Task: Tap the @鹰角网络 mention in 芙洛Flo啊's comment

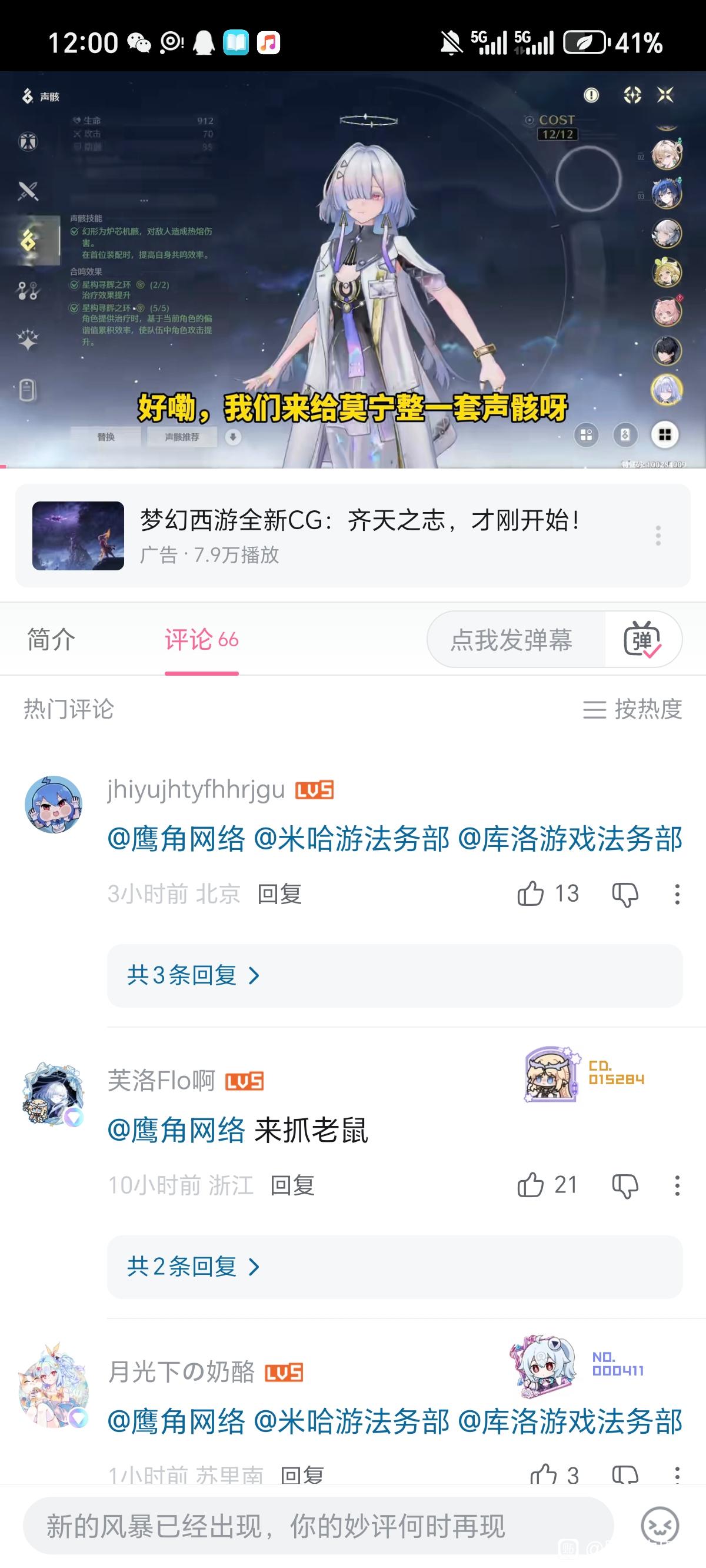Action: pyautogui.click(x=176, y=1131)
